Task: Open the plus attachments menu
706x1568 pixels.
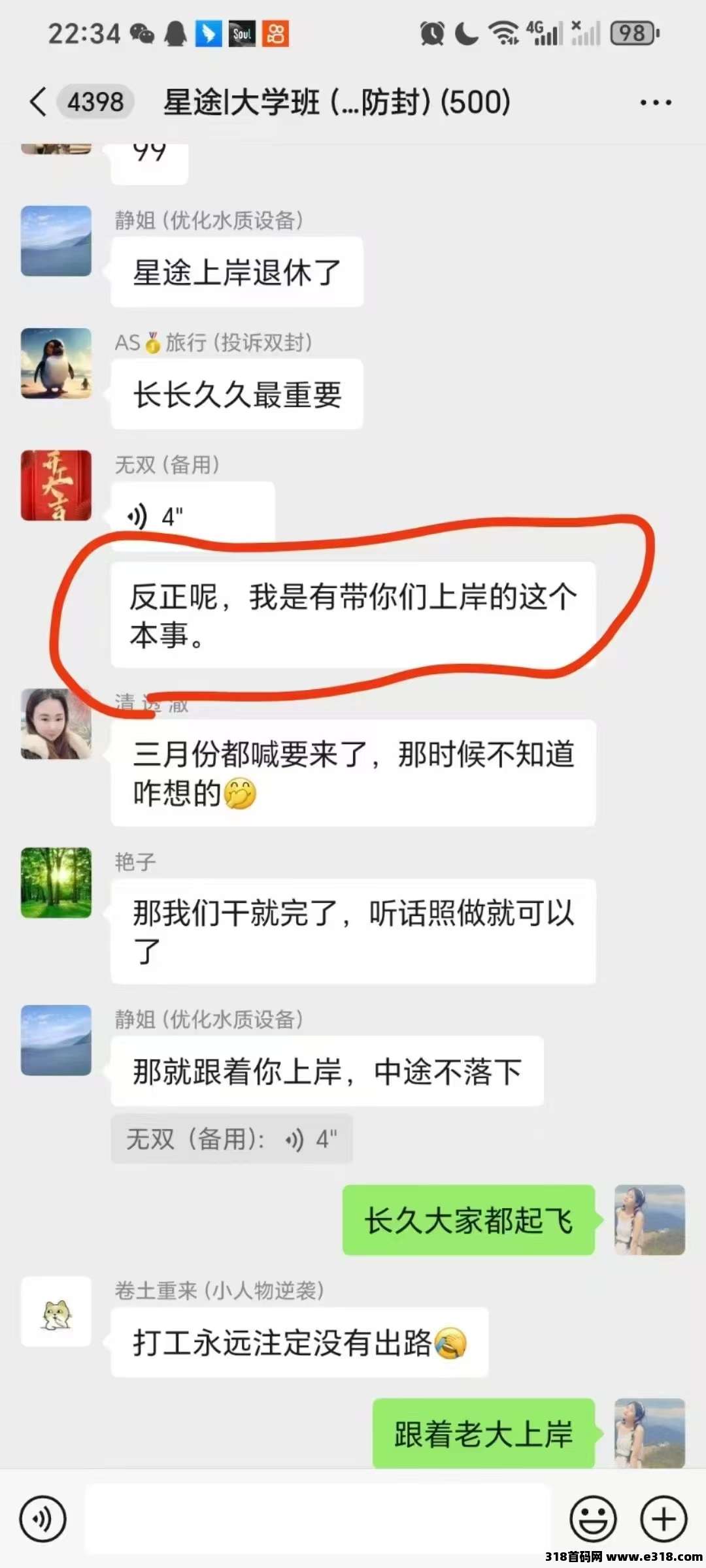Action: click(x=663, y=1518)
